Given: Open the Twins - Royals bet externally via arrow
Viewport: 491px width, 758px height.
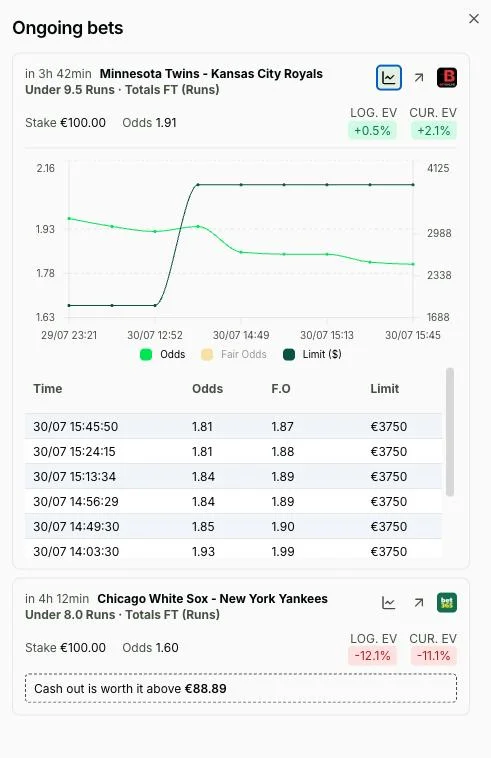Looking at the screenshot, I should pyautogui.click(x=419, y=77).
